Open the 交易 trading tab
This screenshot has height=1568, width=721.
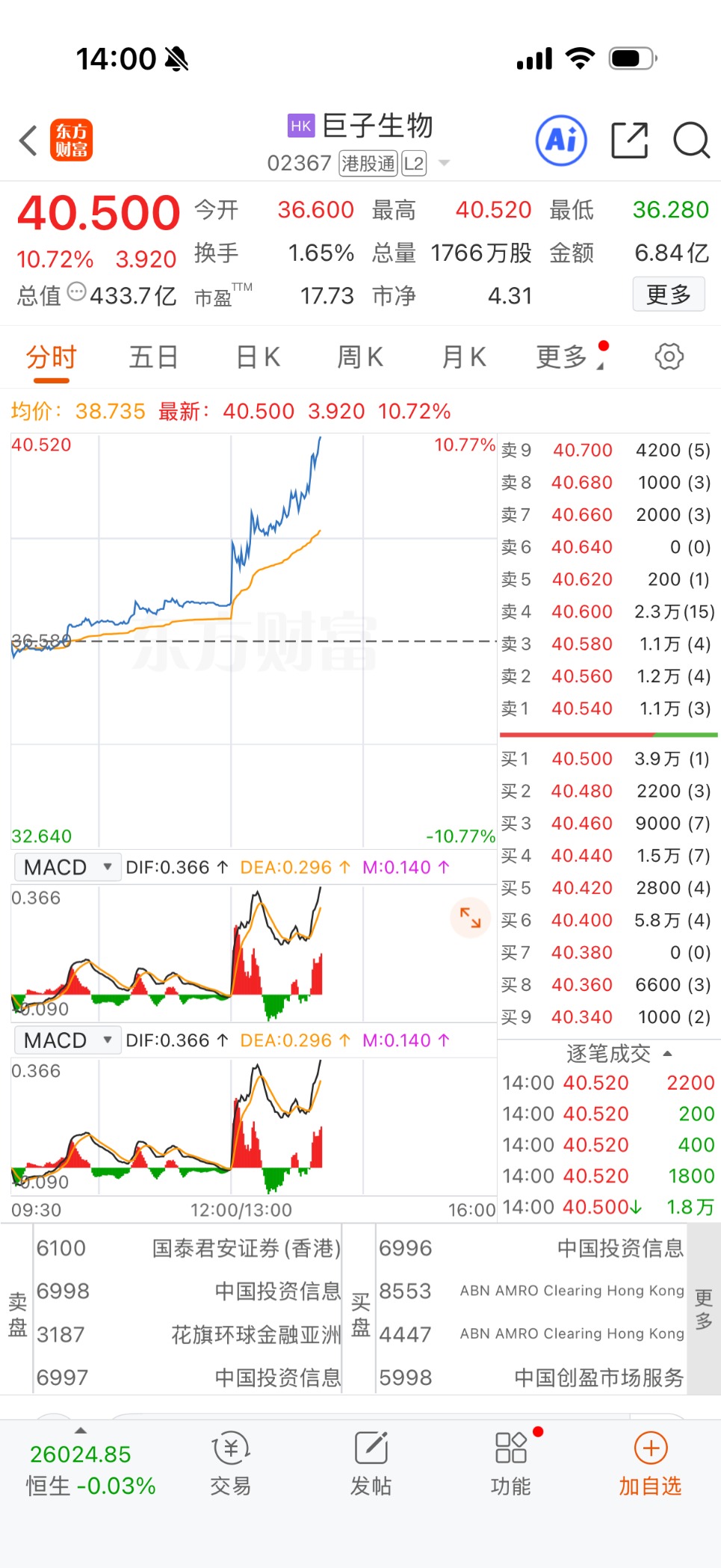tap(230, 1465)
